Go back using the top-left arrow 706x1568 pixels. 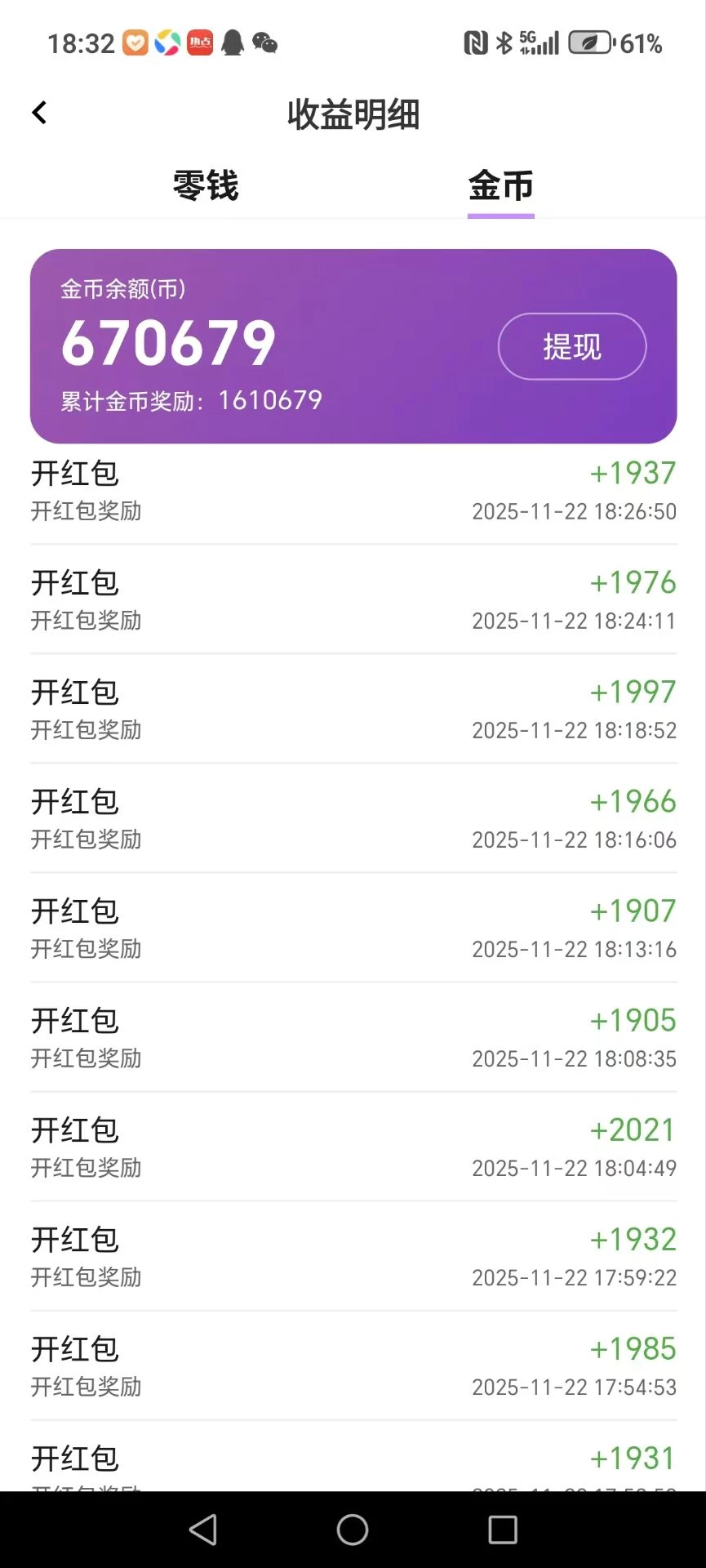(x=39, y=113)
